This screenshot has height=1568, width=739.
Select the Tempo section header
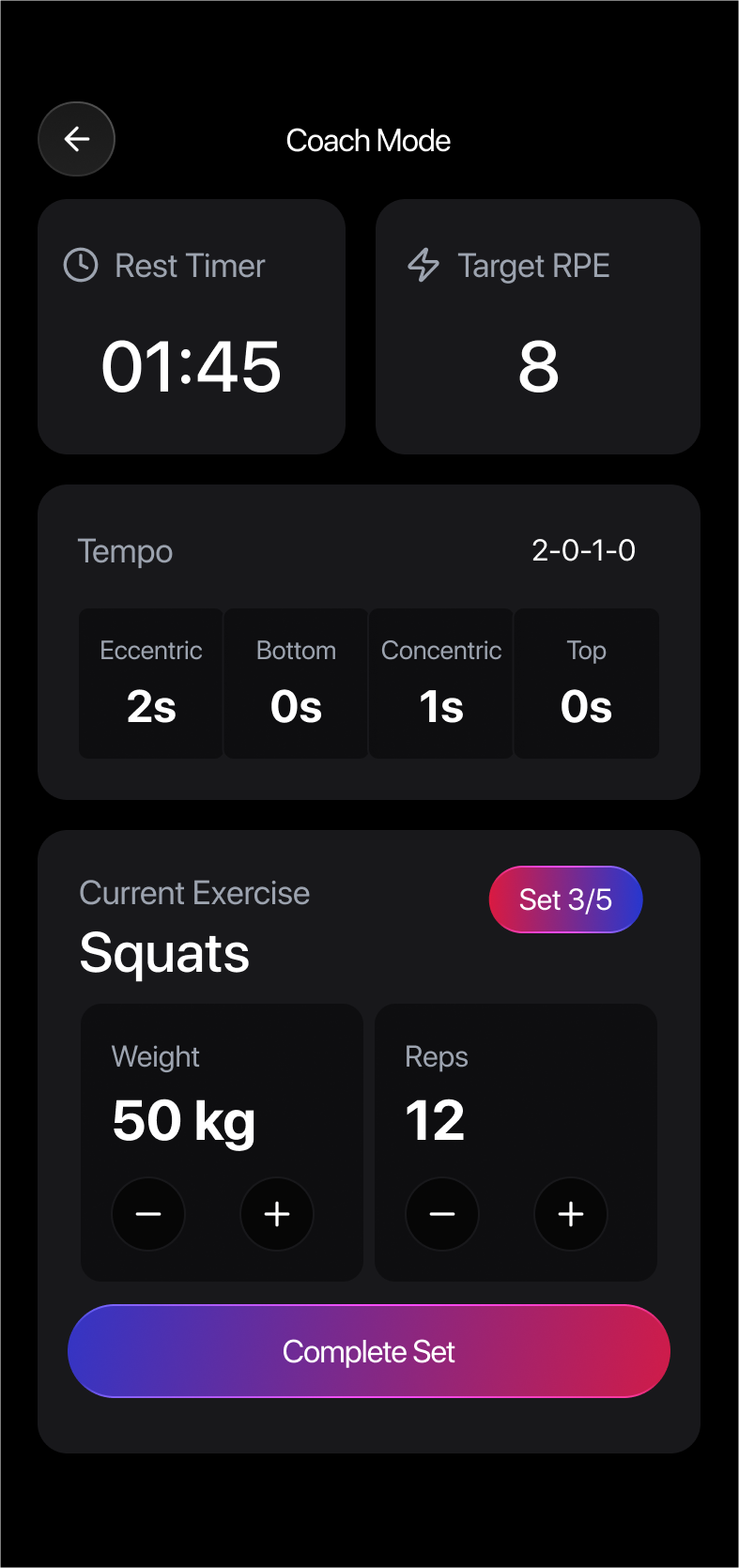pyautogui.click(x=125, y=550)
